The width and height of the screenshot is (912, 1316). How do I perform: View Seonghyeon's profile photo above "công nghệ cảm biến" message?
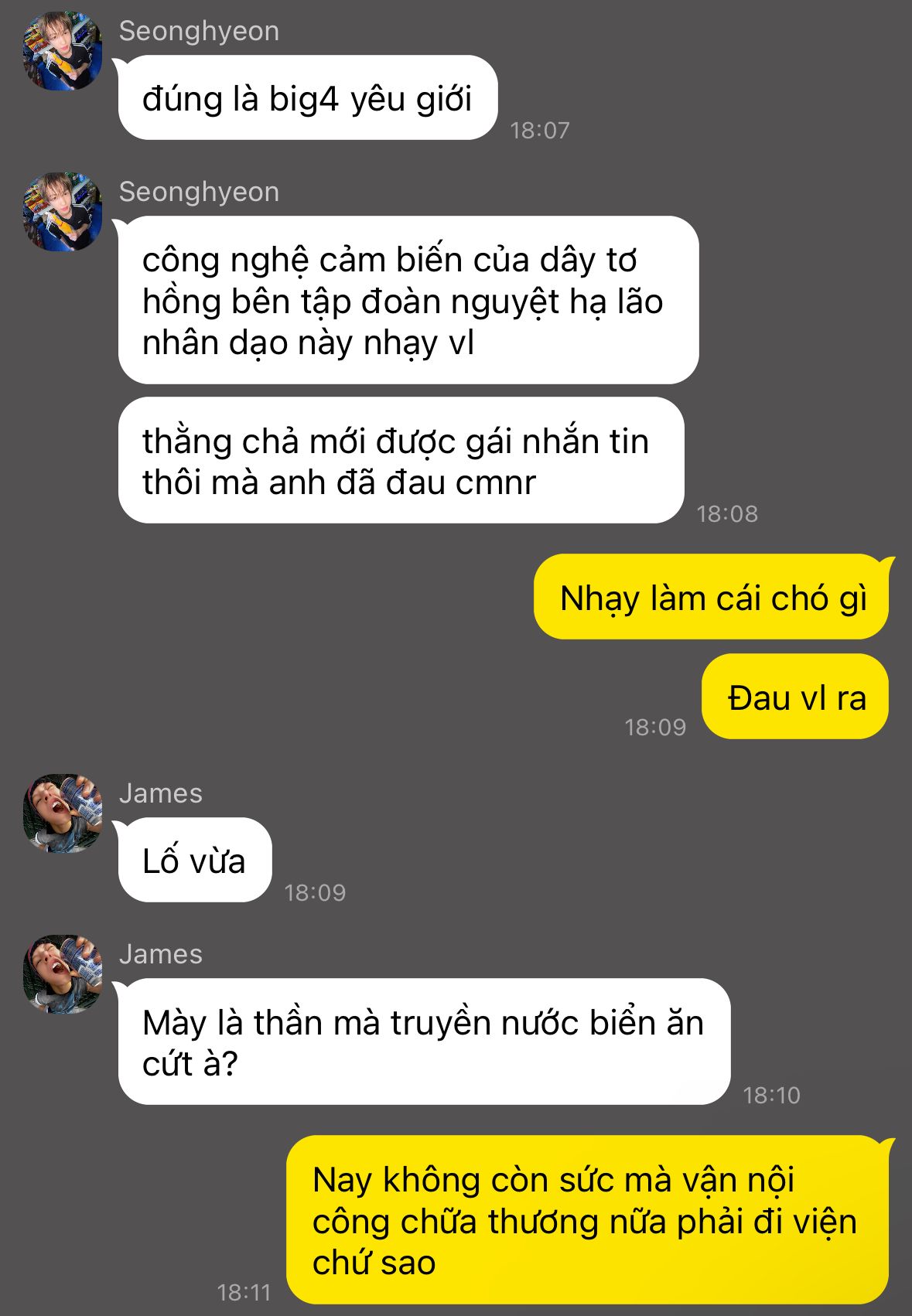tap(63, 212)
